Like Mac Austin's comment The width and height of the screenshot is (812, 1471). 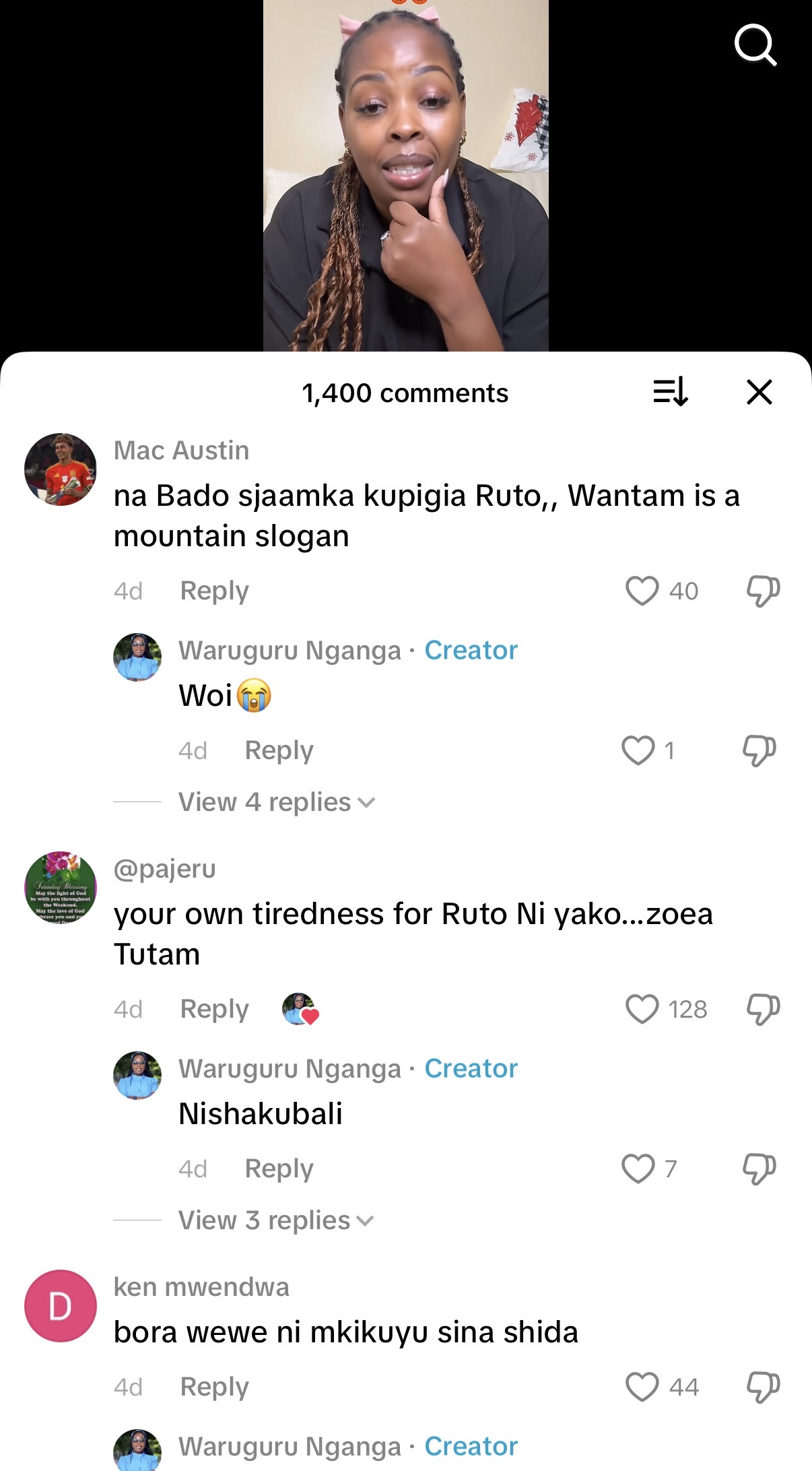(x=642, y=591)
